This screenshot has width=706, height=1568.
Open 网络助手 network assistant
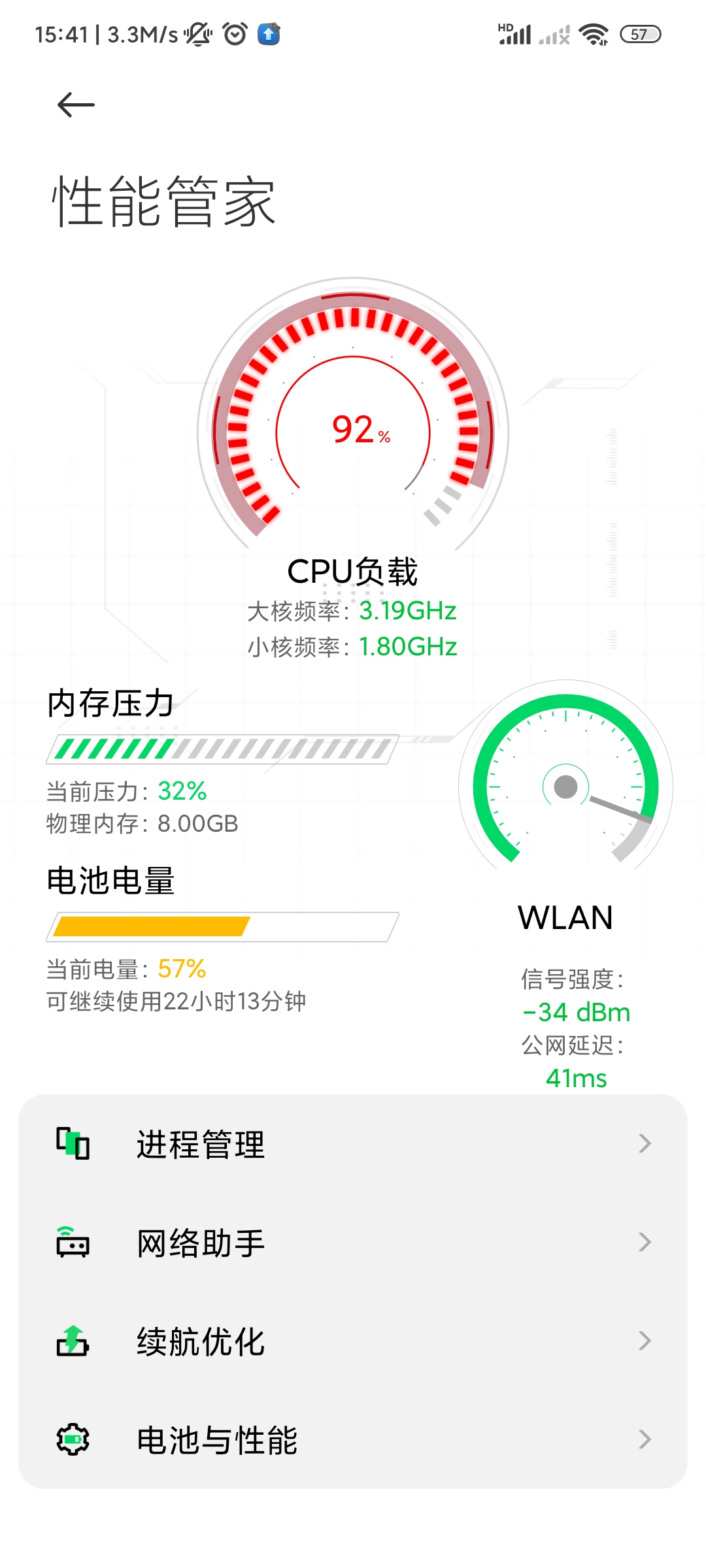point(353,1243)
